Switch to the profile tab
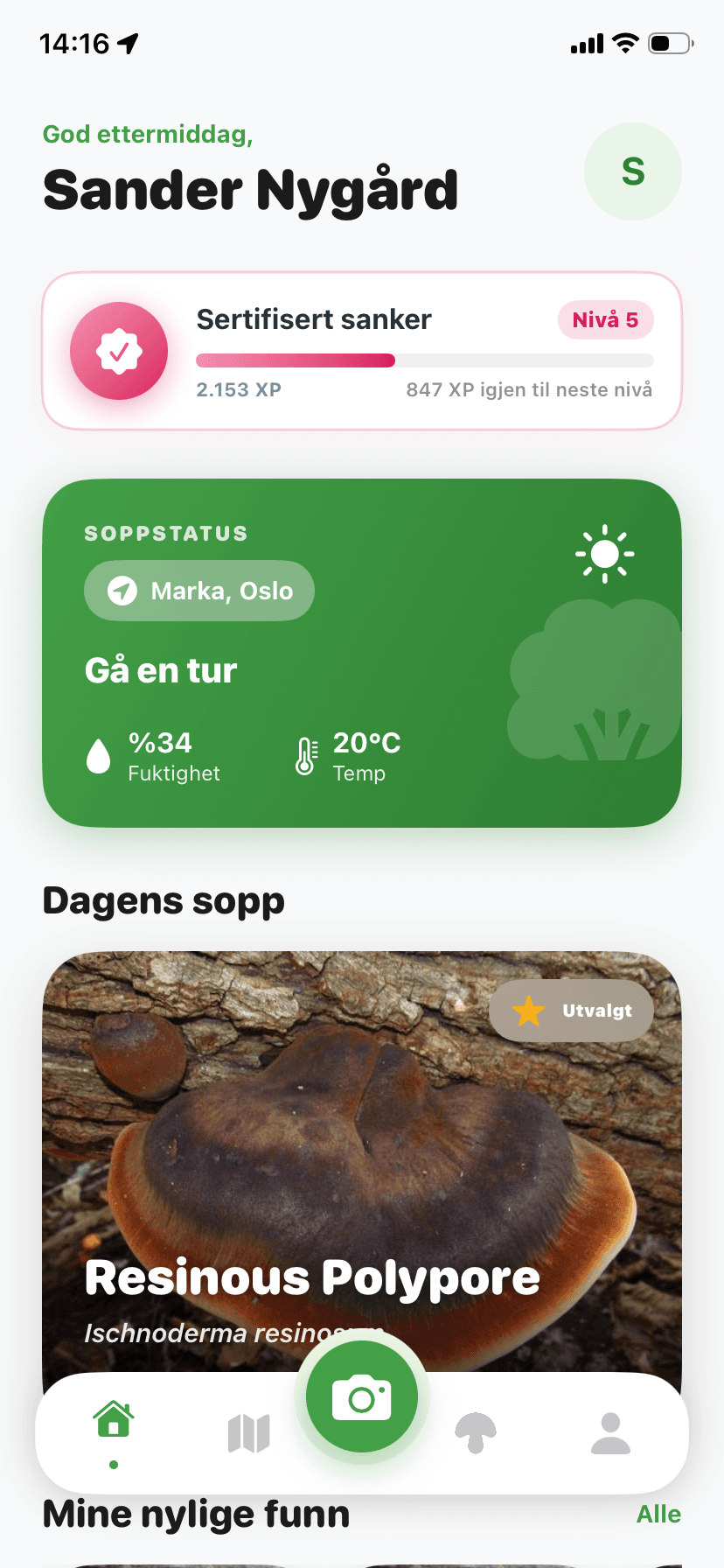The image size is (724, 1568). click(x=610, y=1433)
